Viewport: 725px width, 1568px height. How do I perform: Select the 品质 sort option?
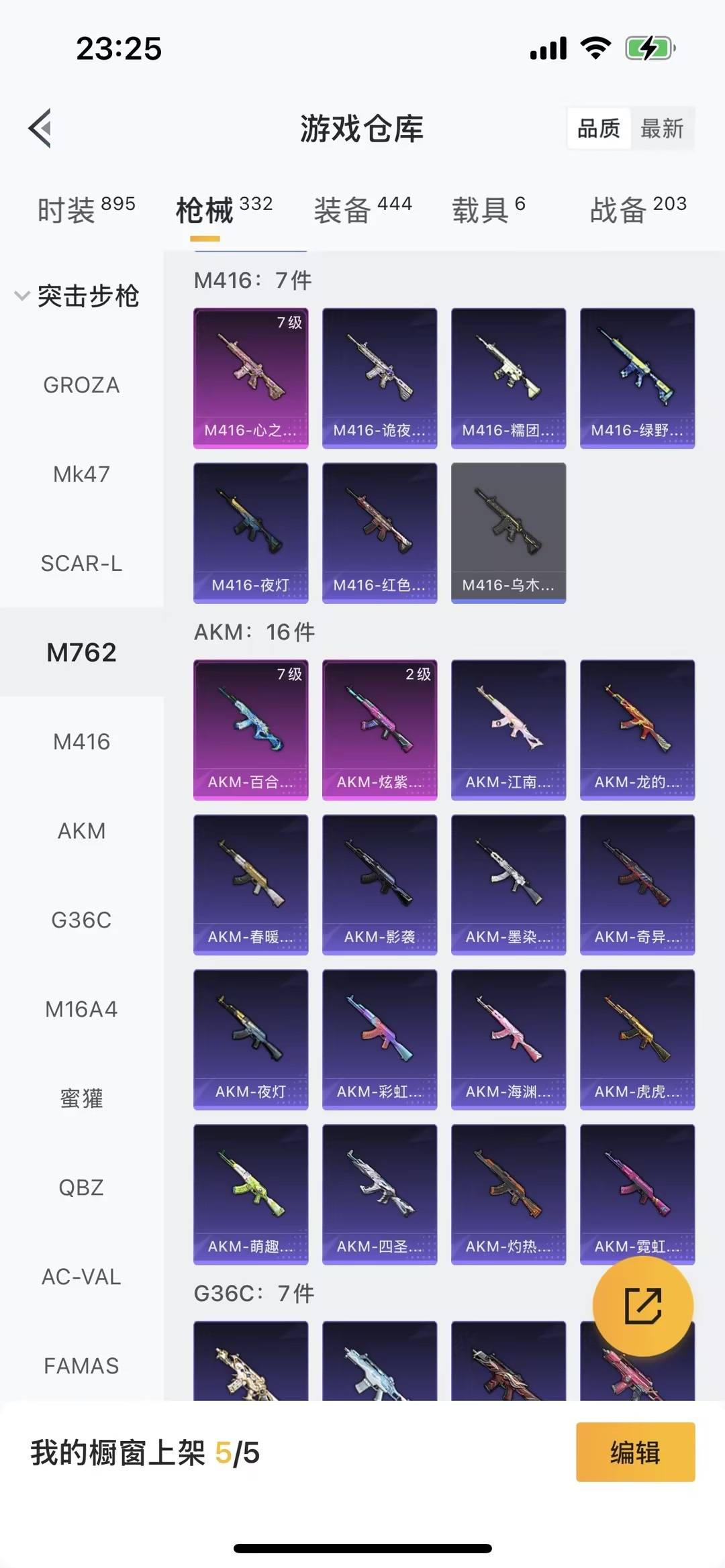(599, 127)
